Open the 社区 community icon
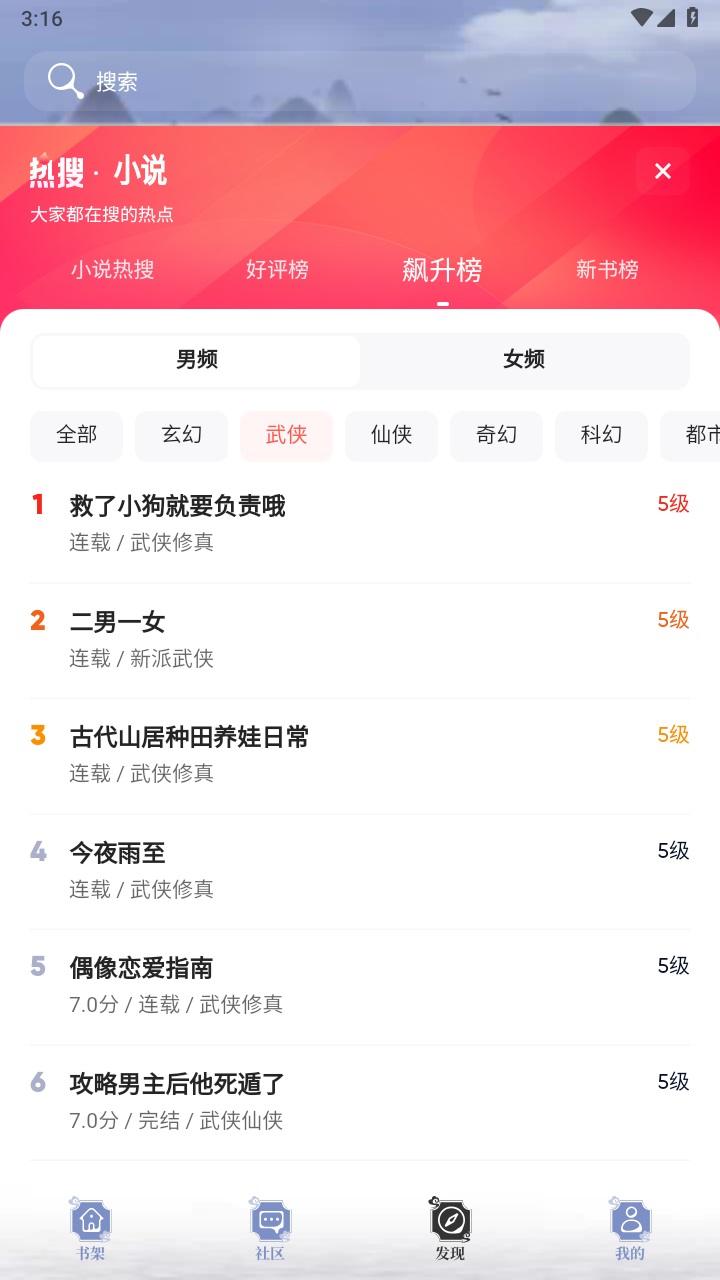Screen dimensions: 720x1280 (270, 1227)
